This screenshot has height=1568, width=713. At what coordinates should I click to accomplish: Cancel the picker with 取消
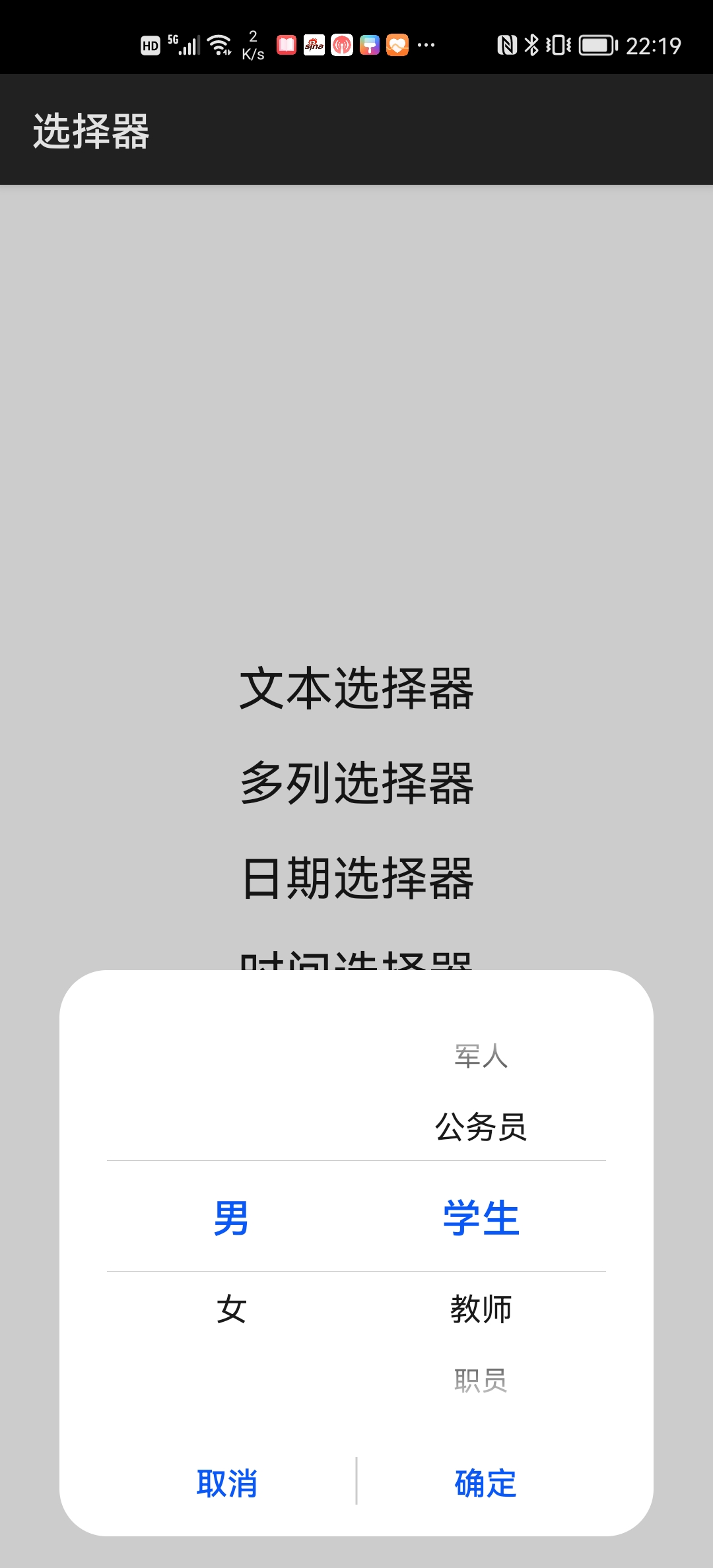226,1484
